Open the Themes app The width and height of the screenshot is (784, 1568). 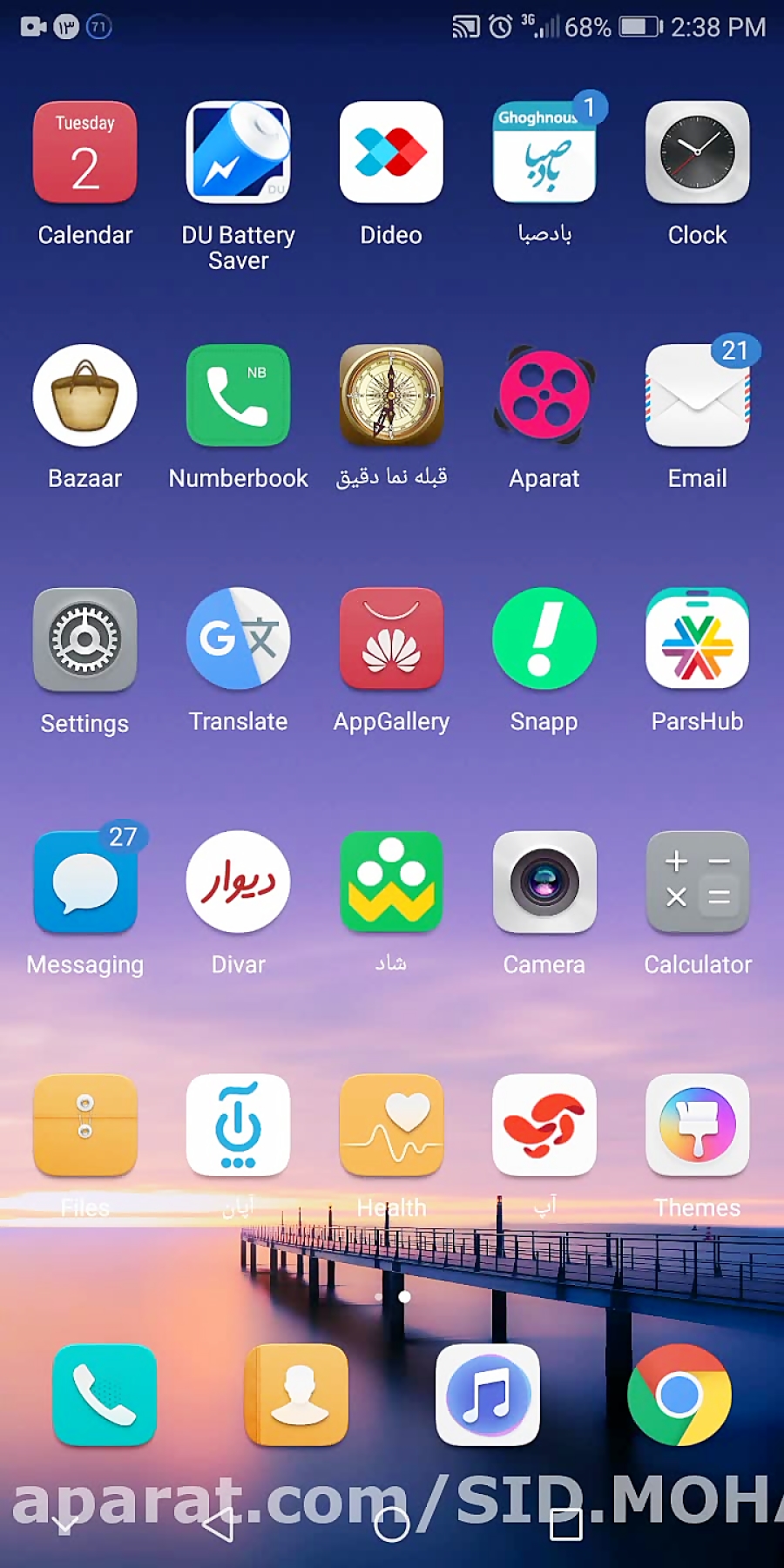tap(697, 1125)
